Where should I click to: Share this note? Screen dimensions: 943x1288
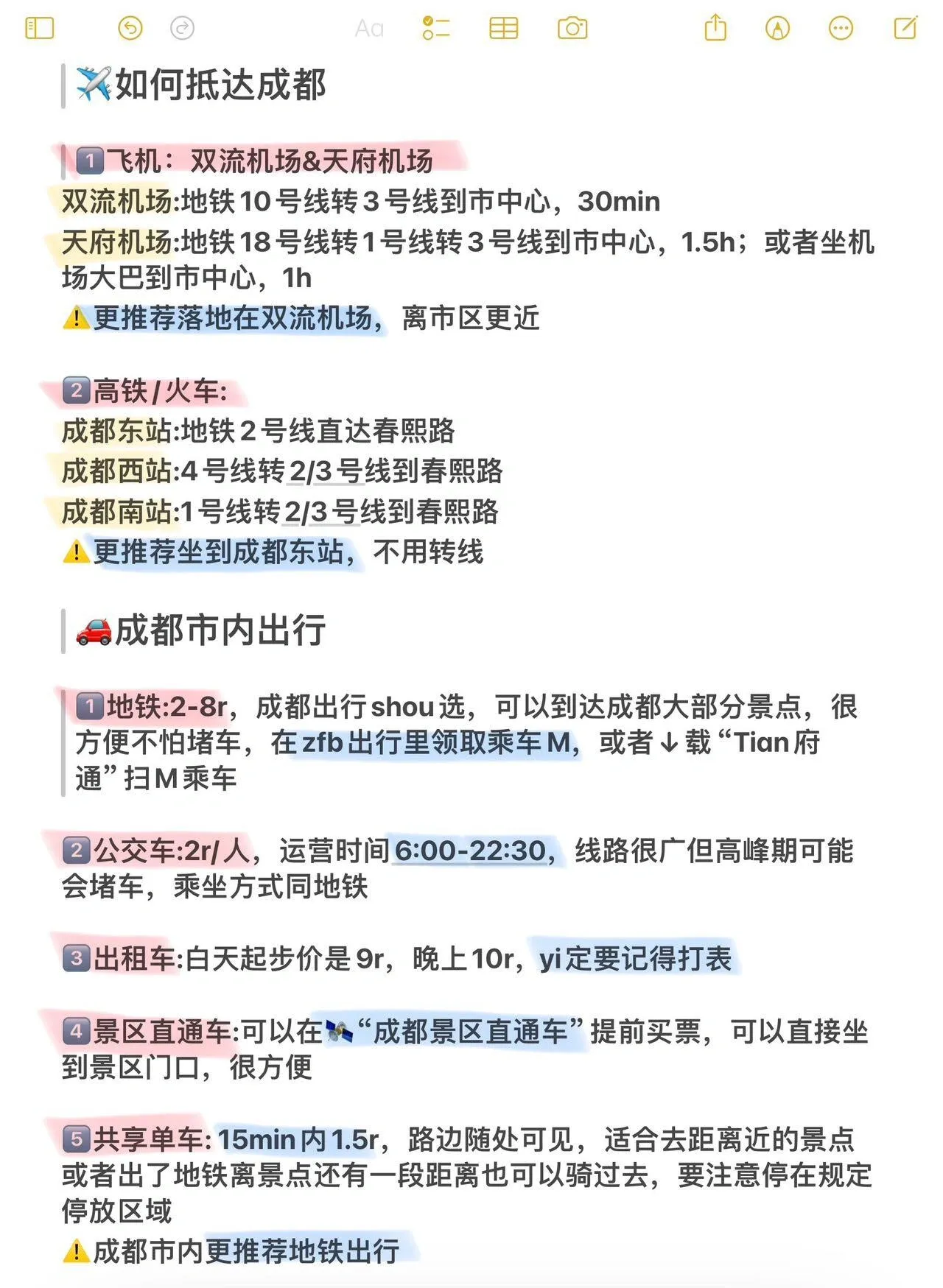pyautogui.click(x=715, y=29)
